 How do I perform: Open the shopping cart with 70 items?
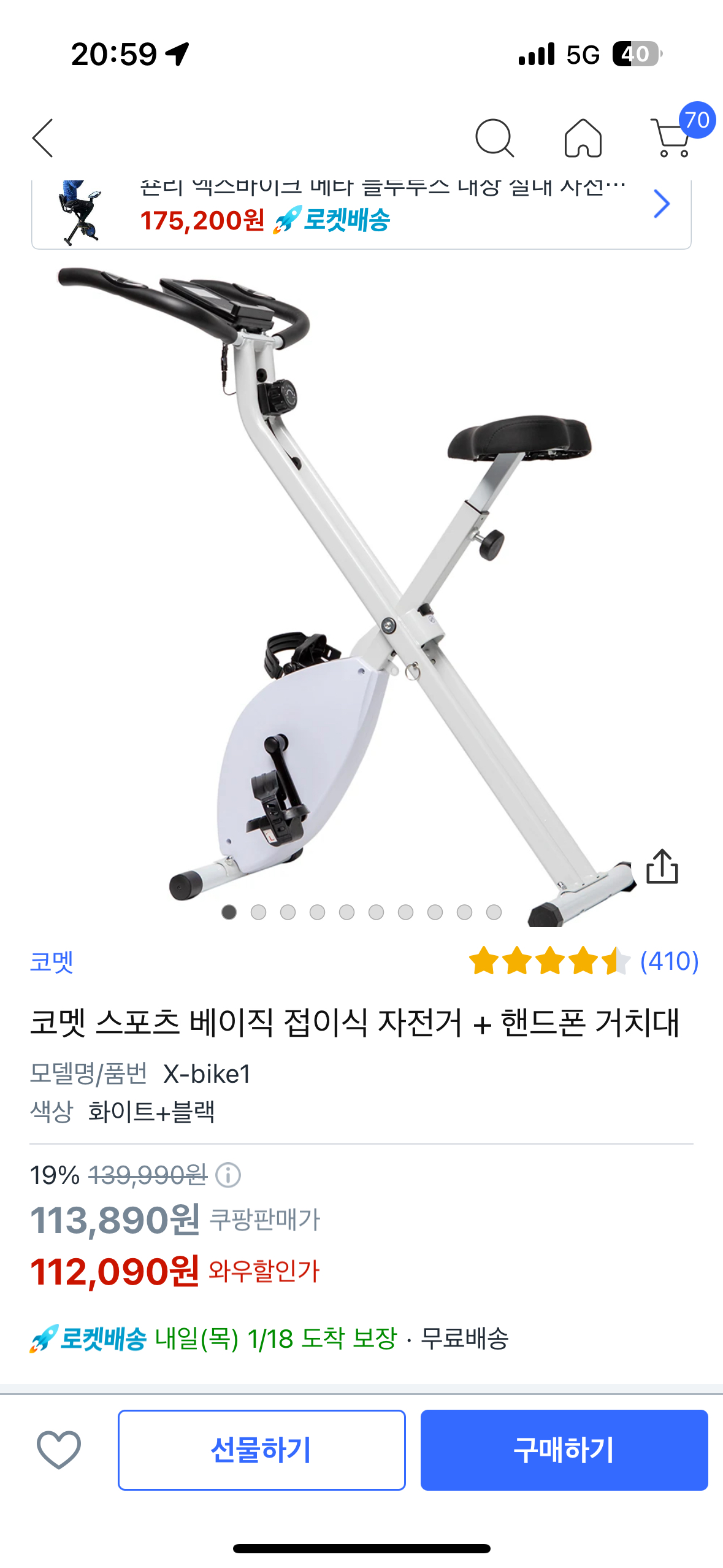point(672,138)
